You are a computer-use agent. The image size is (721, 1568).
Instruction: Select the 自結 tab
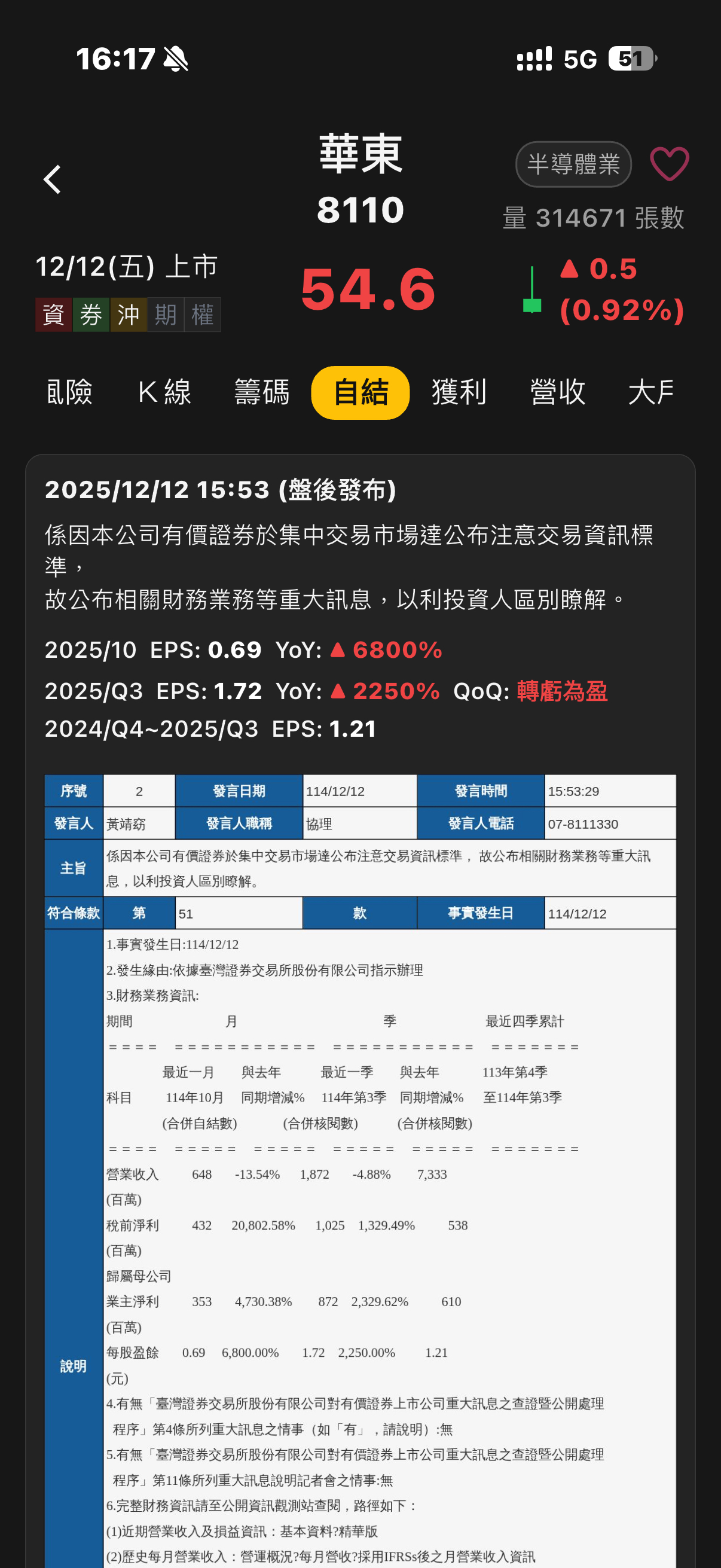[360, 393]
